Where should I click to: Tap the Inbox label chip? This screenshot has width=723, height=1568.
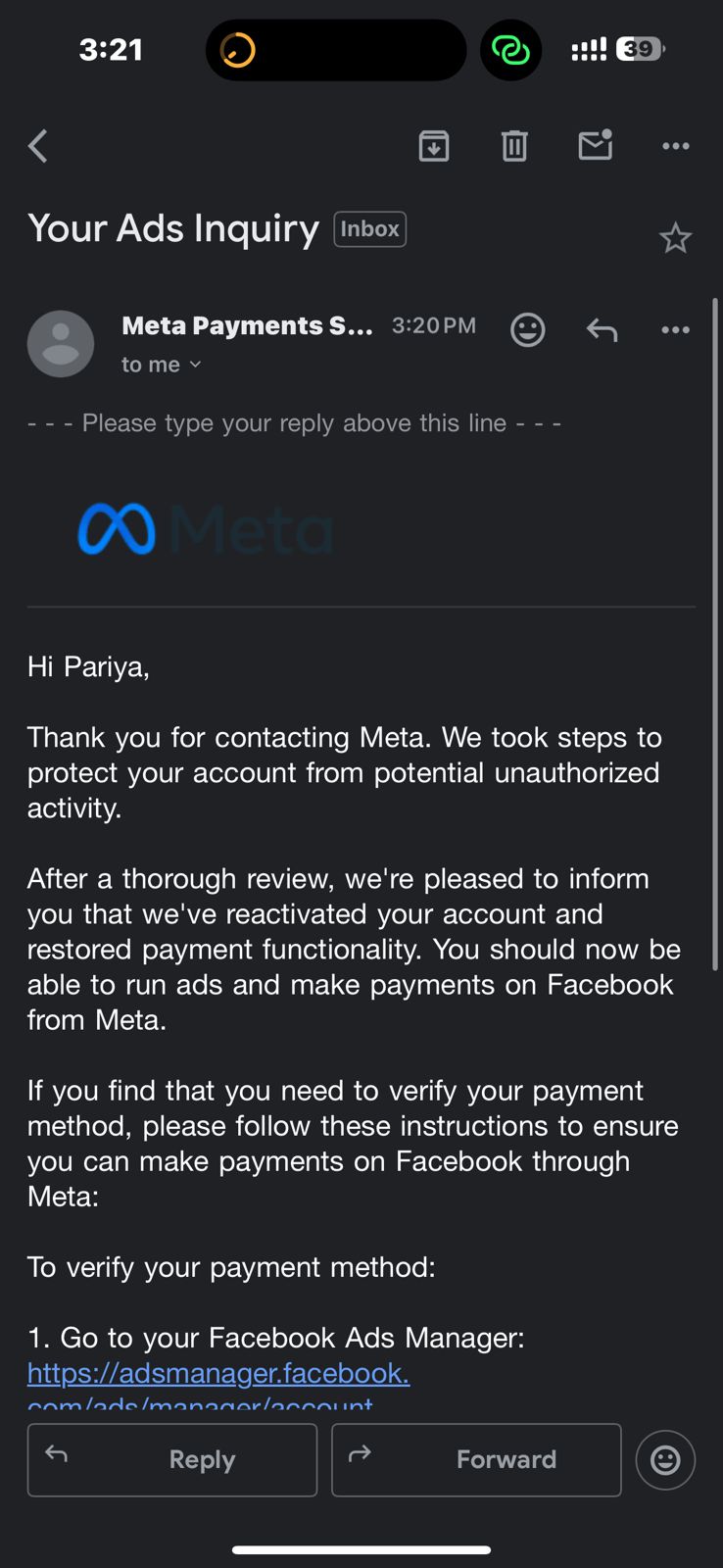pos(370,229)
